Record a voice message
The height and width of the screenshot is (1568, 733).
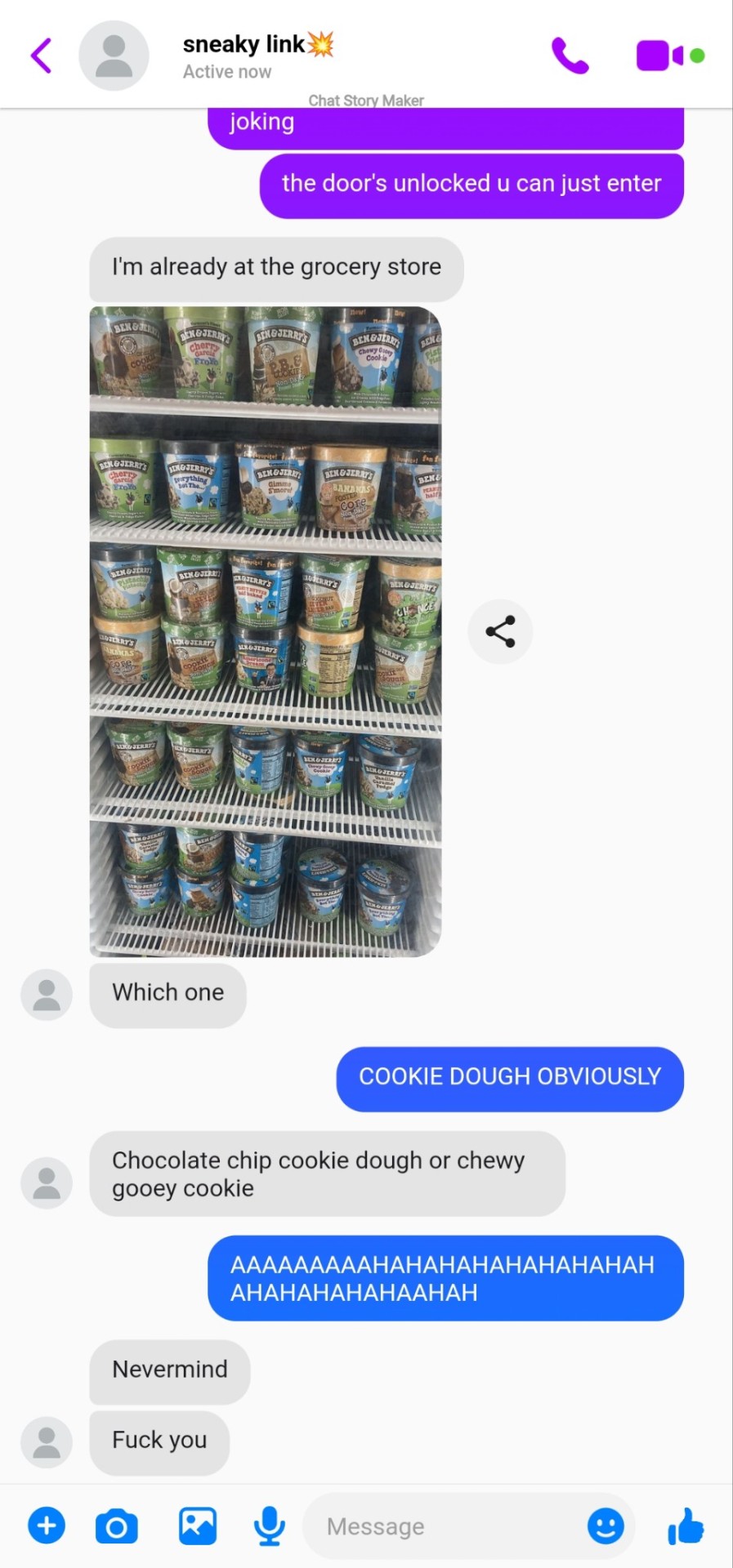click(269, 1526)
